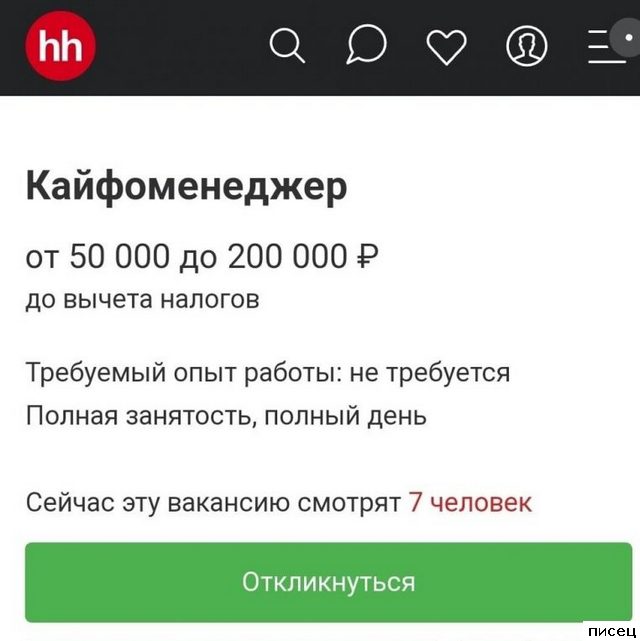This screenshot has height=641, width=640.
Task: Open the search icon
Action: click(x=288, y=46)
